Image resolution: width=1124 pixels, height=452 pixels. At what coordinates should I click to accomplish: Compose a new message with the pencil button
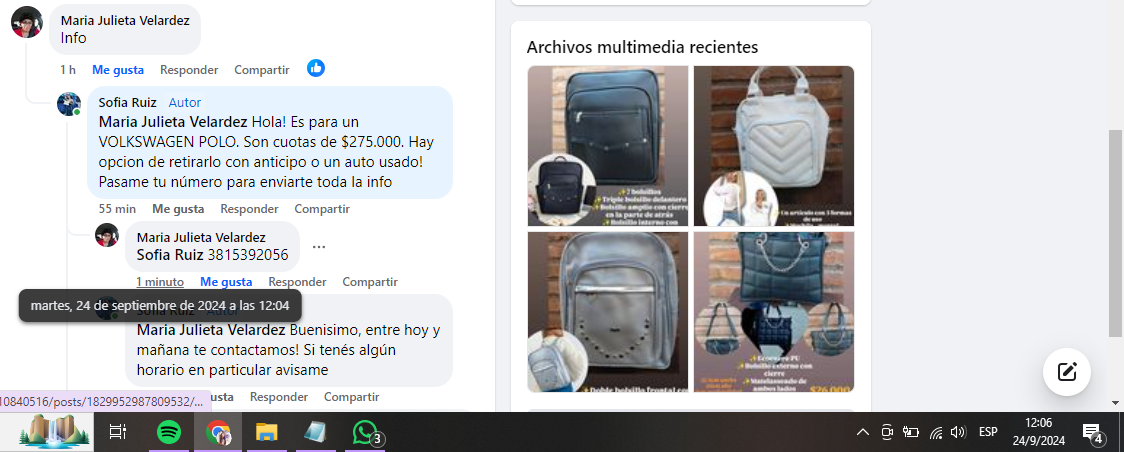coord(1066,372)
